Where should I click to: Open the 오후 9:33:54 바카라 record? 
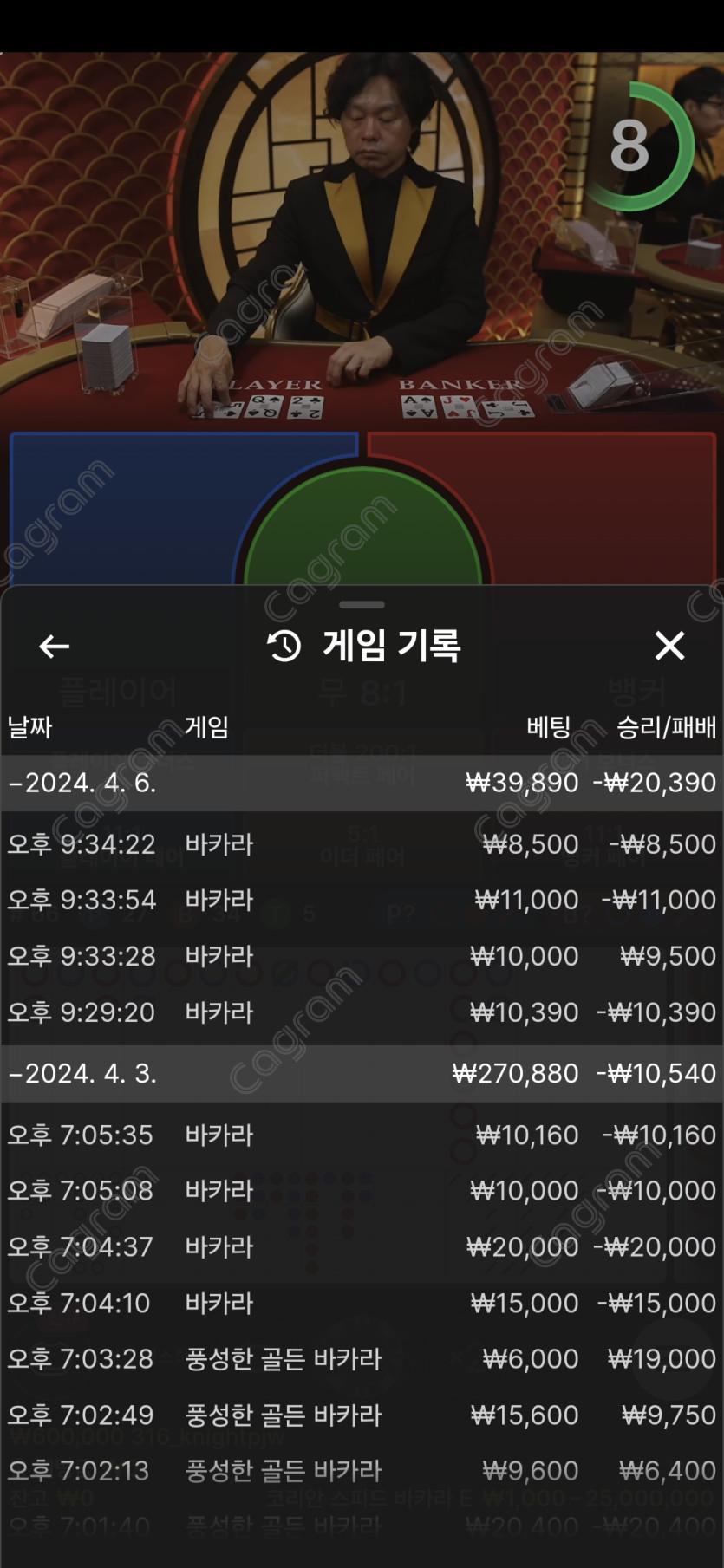point(362,900)
